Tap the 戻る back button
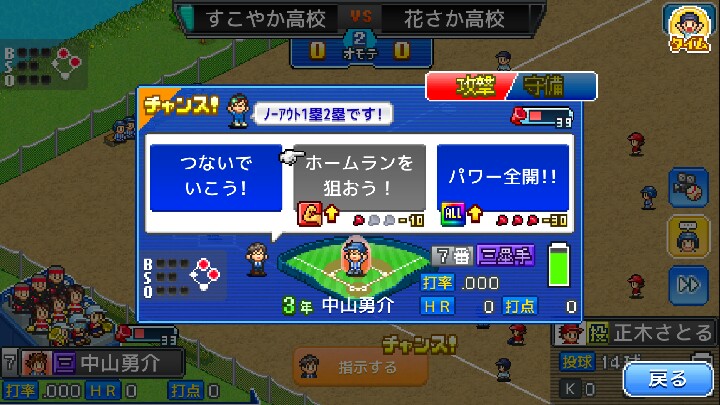The height and width of the screenshot is (405, 720). point(666,379)
